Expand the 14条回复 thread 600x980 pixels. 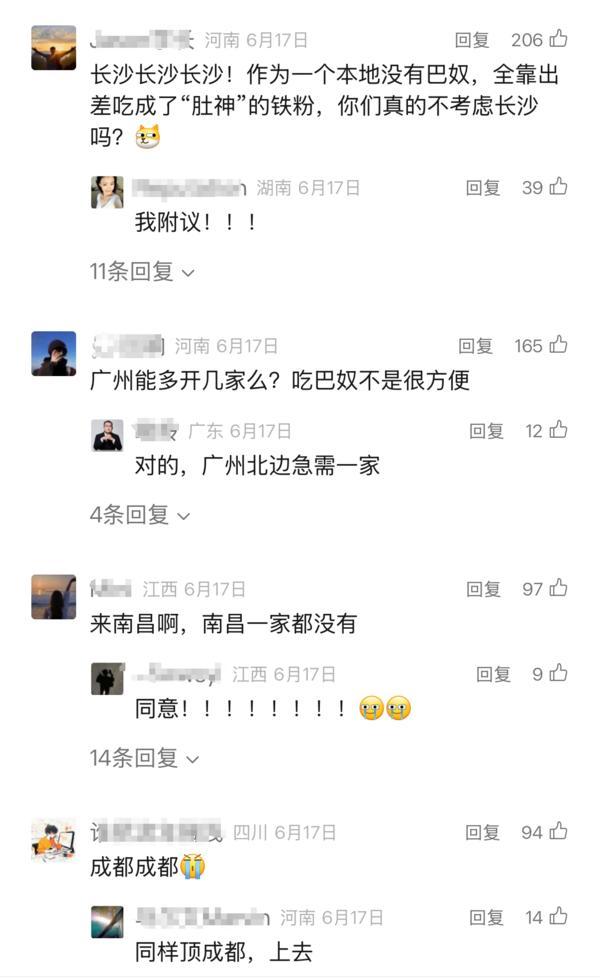[x=144, y=758]
